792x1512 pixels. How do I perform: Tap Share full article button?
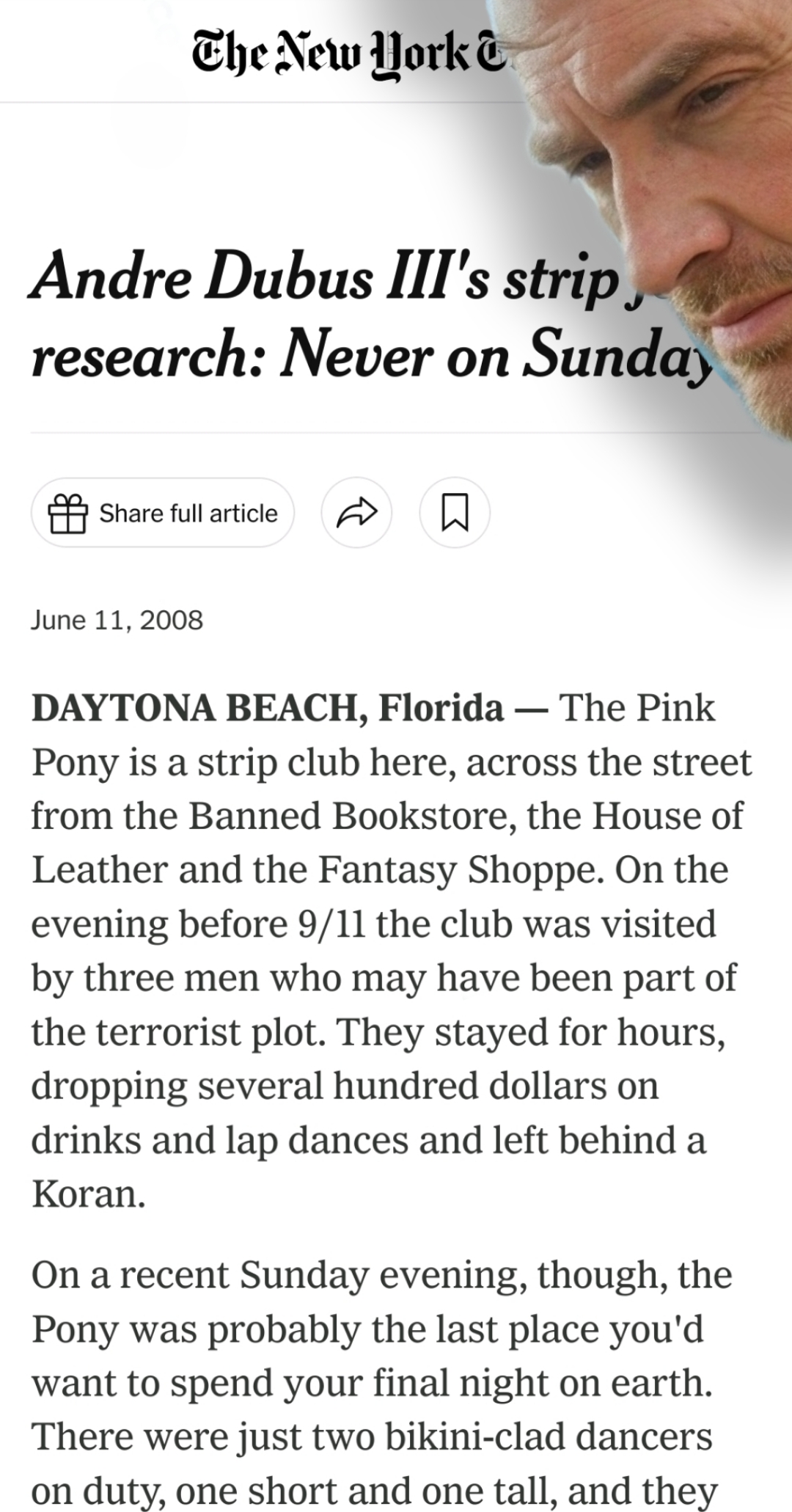162,513
